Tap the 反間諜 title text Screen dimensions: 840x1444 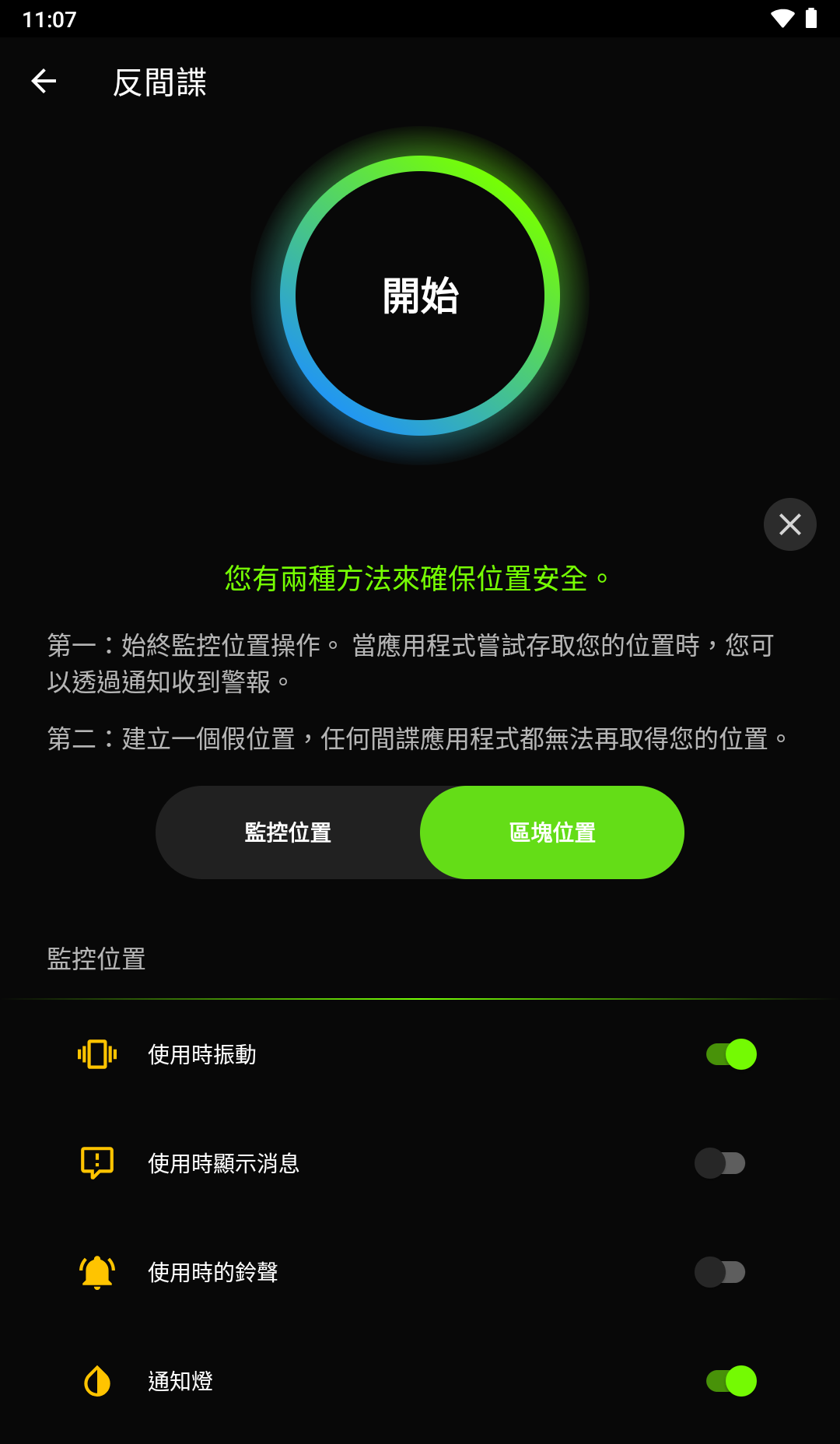tap(158, 82)
